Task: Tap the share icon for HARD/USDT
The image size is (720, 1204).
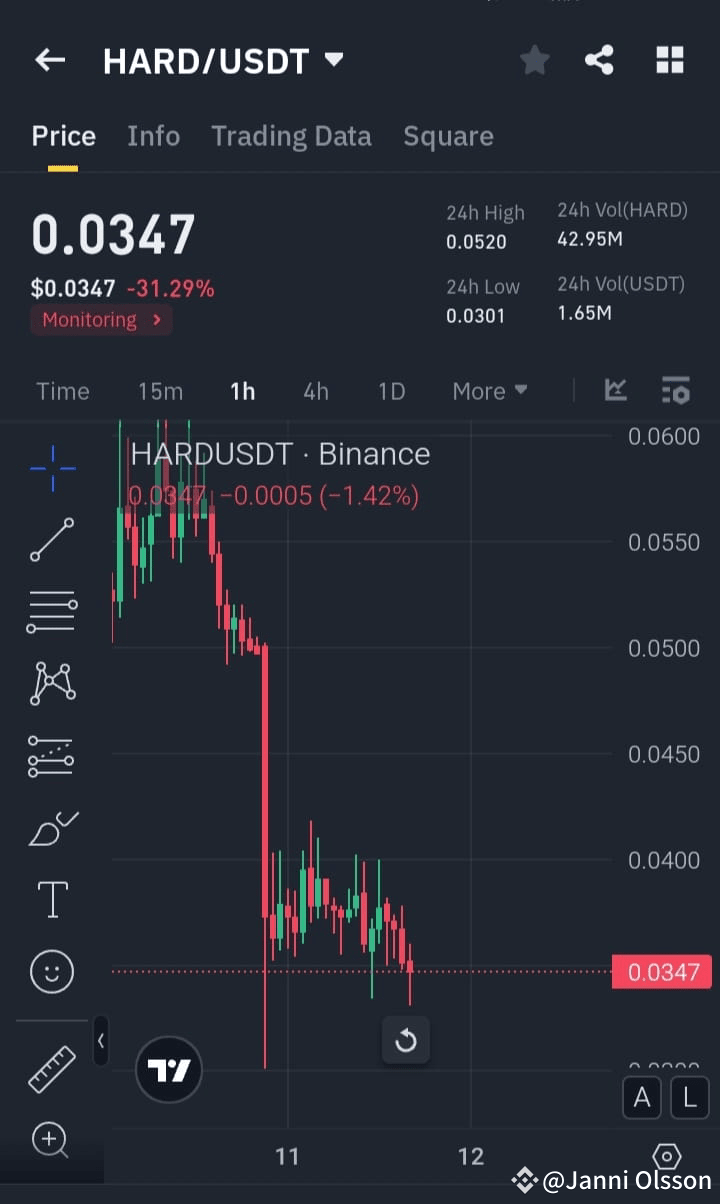Action: tap(599, 60)
